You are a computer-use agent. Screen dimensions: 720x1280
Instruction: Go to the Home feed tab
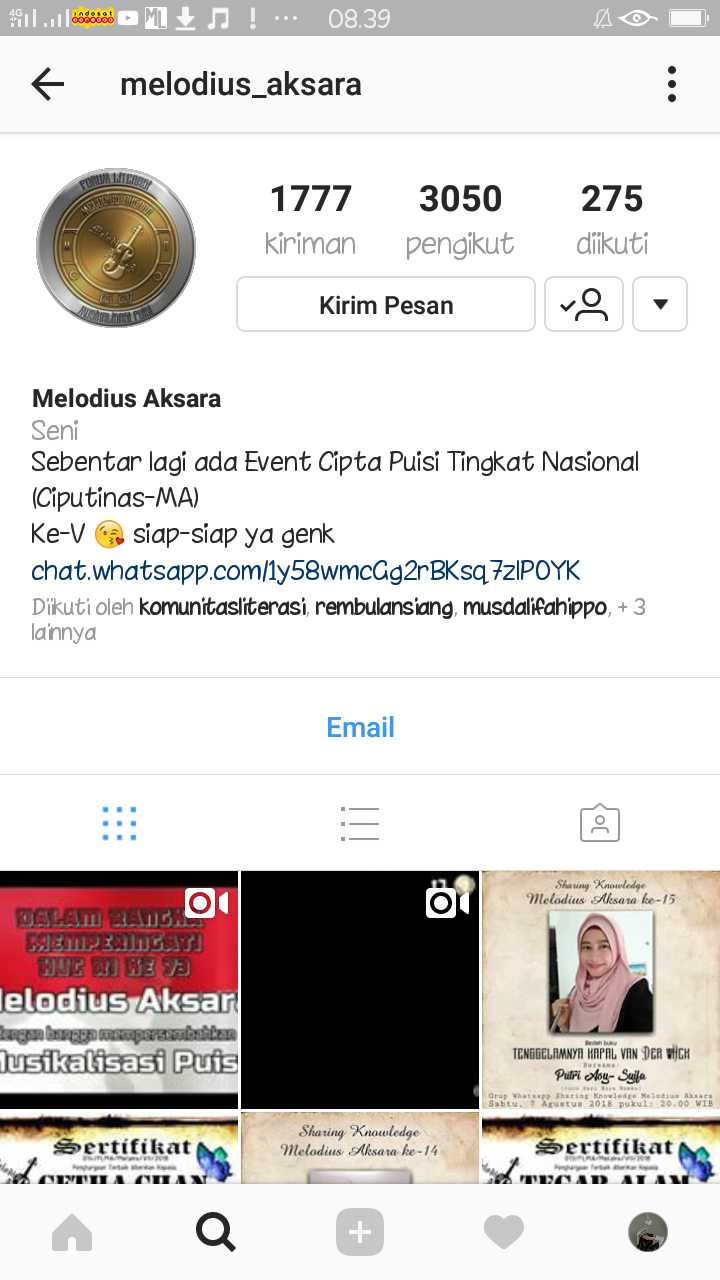(72, 1233)
